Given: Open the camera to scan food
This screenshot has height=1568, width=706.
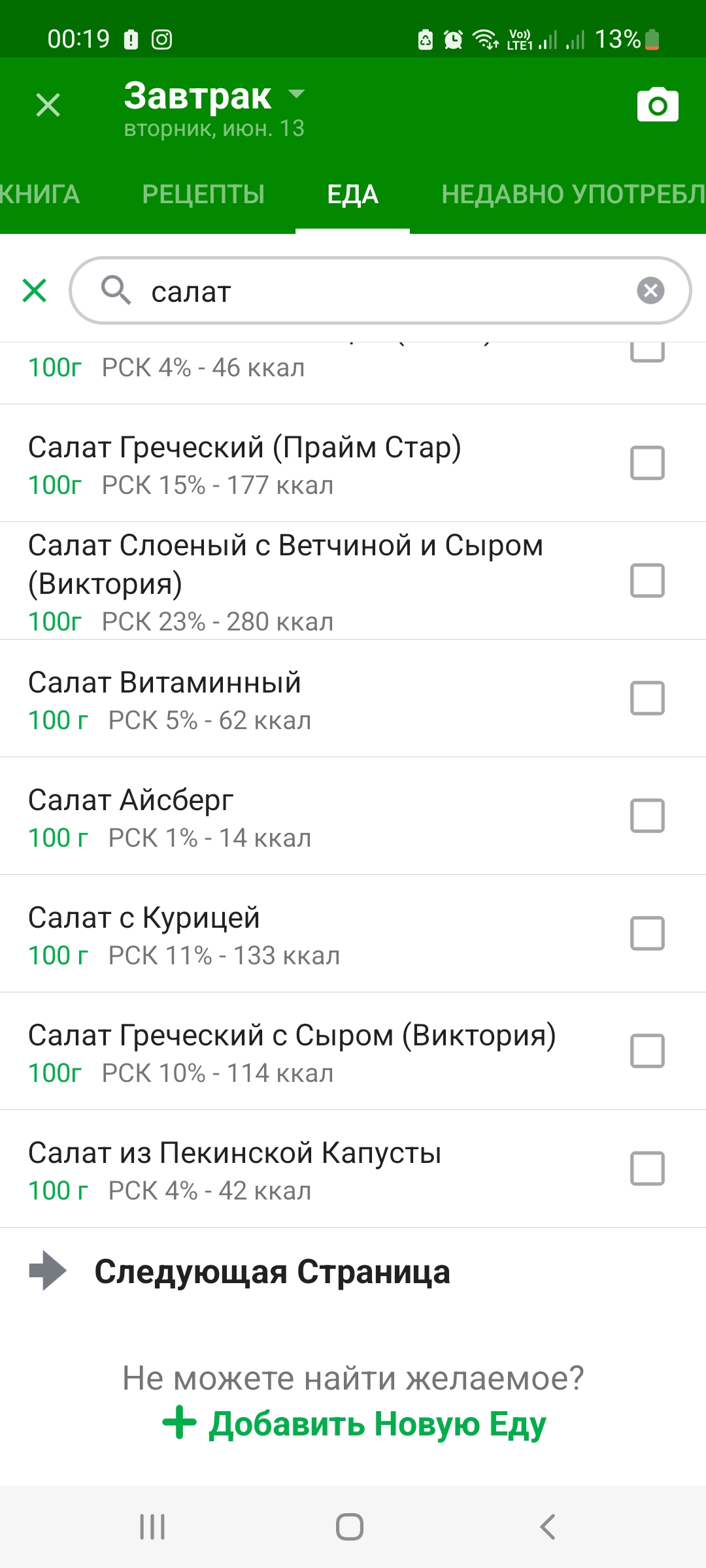Looking at the screenshot, I should 658,105.
